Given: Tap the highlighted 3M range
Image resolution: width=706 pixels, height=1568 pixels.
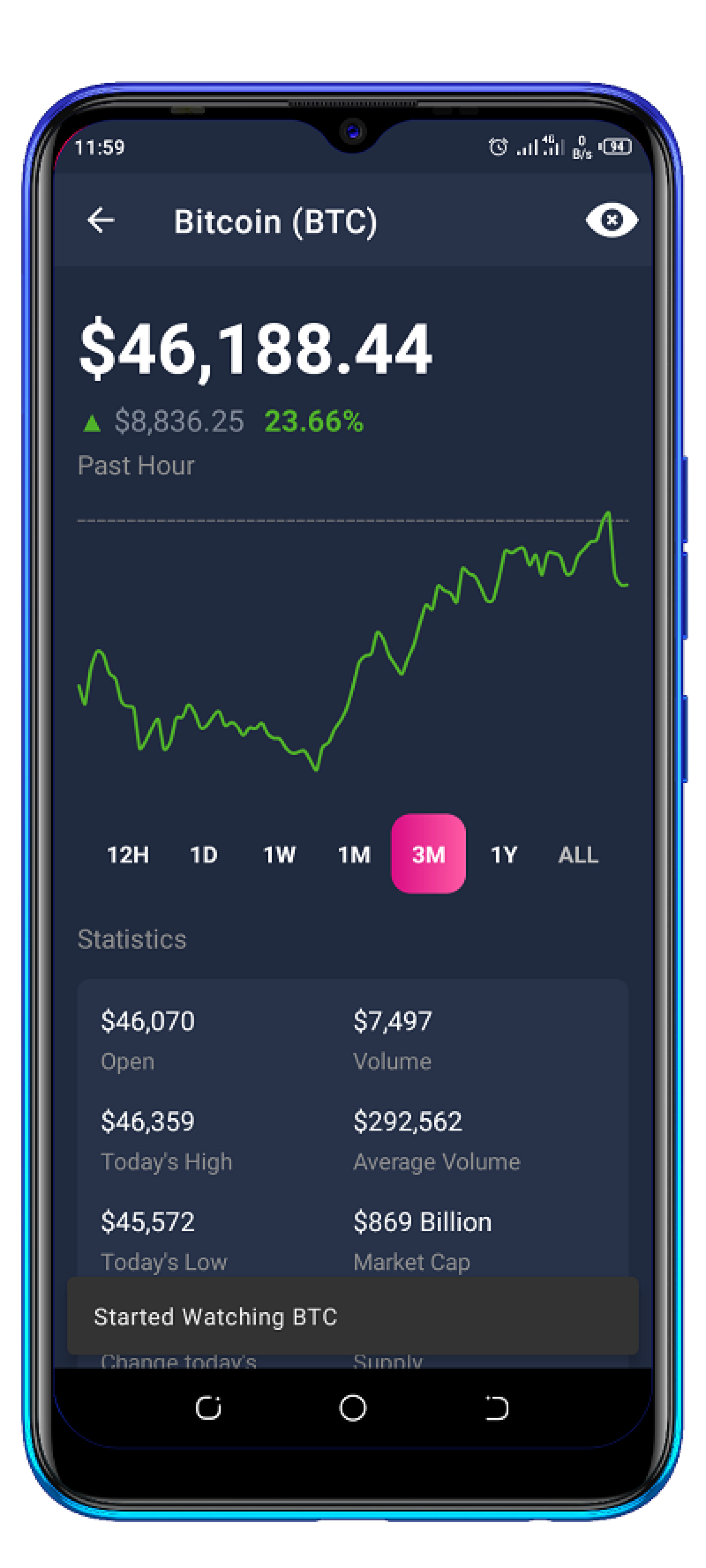Looking at the screenshot, I should (428, 853).
